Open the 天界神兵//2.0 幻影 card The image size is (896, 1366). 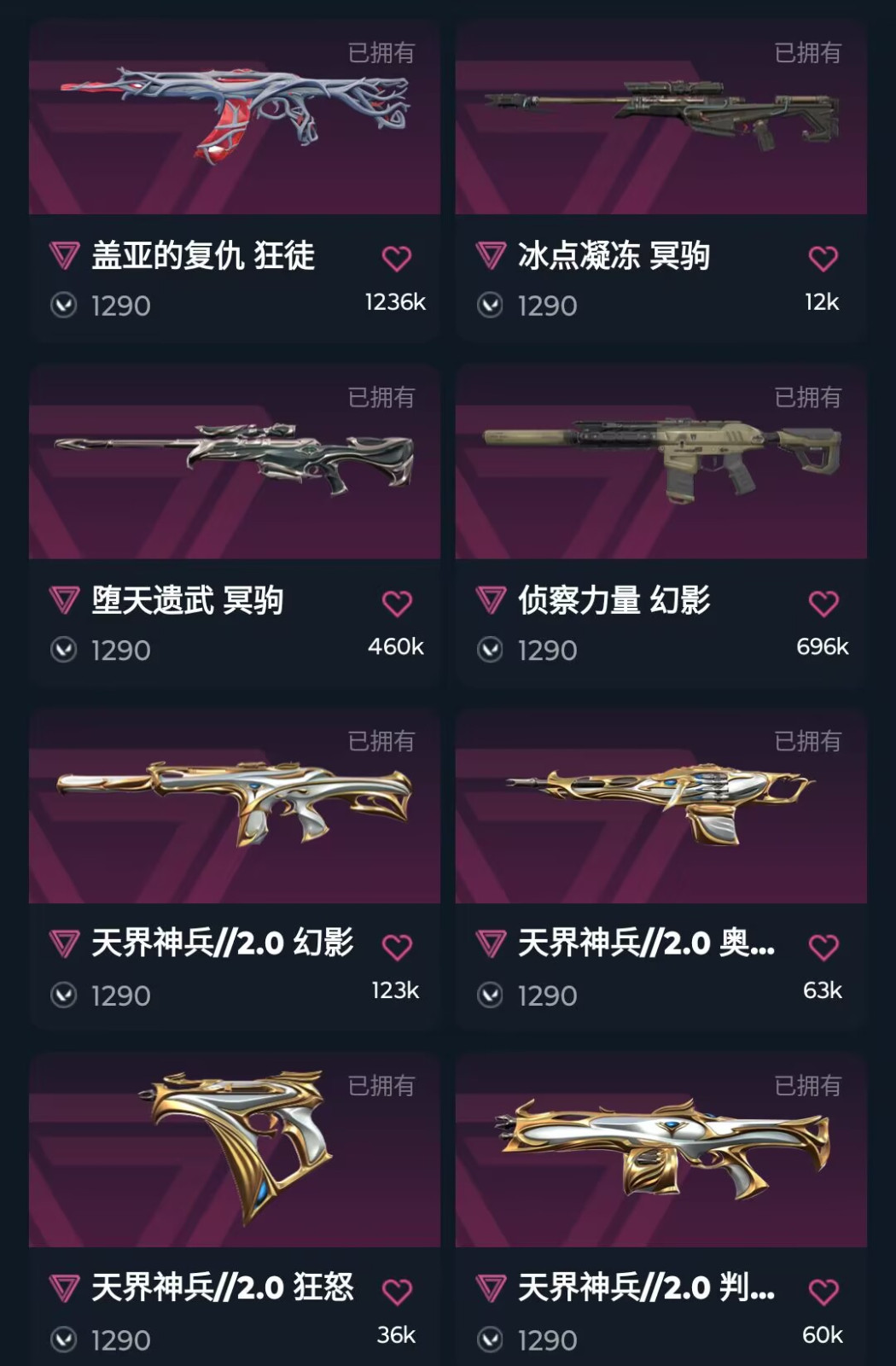(x=235, y=807)
